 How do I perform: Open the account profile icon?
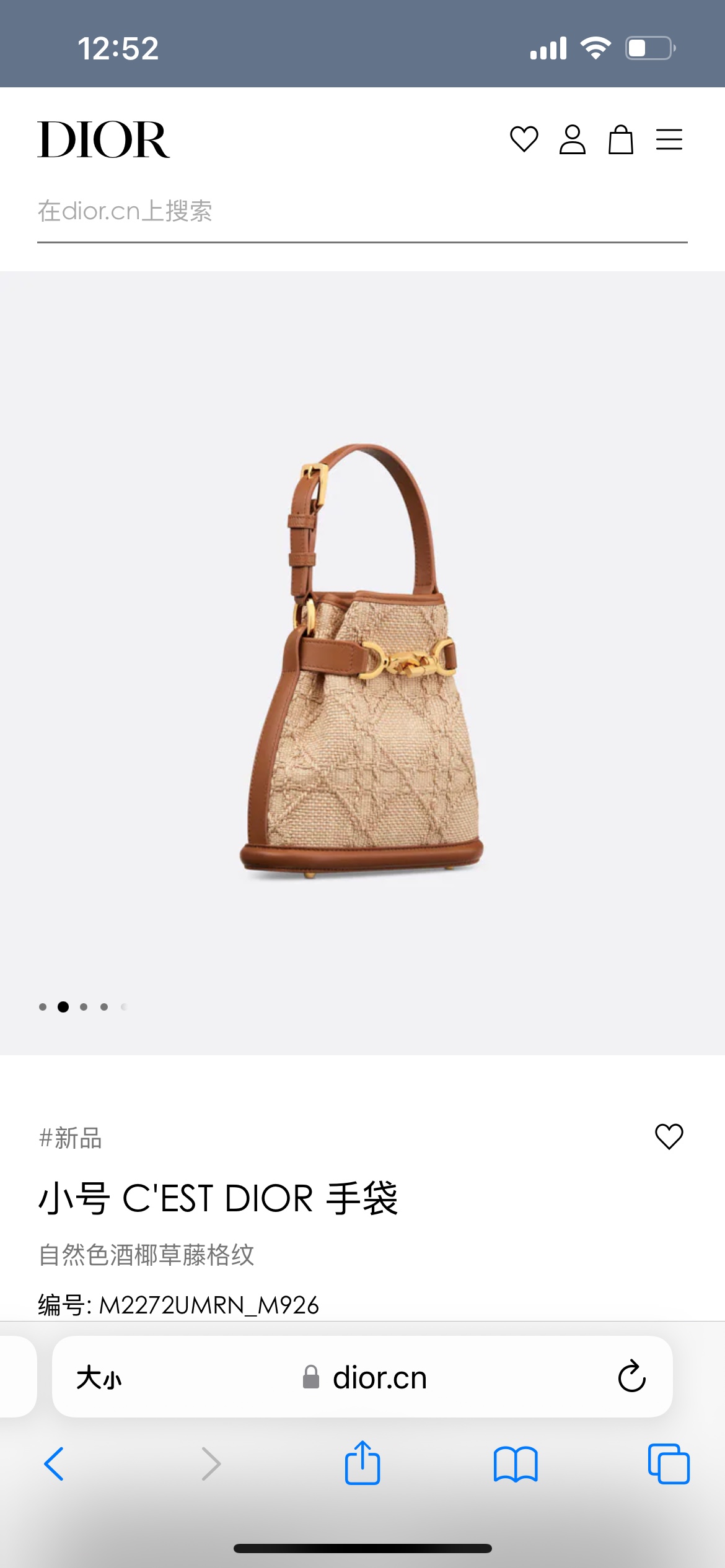(572, 139)
